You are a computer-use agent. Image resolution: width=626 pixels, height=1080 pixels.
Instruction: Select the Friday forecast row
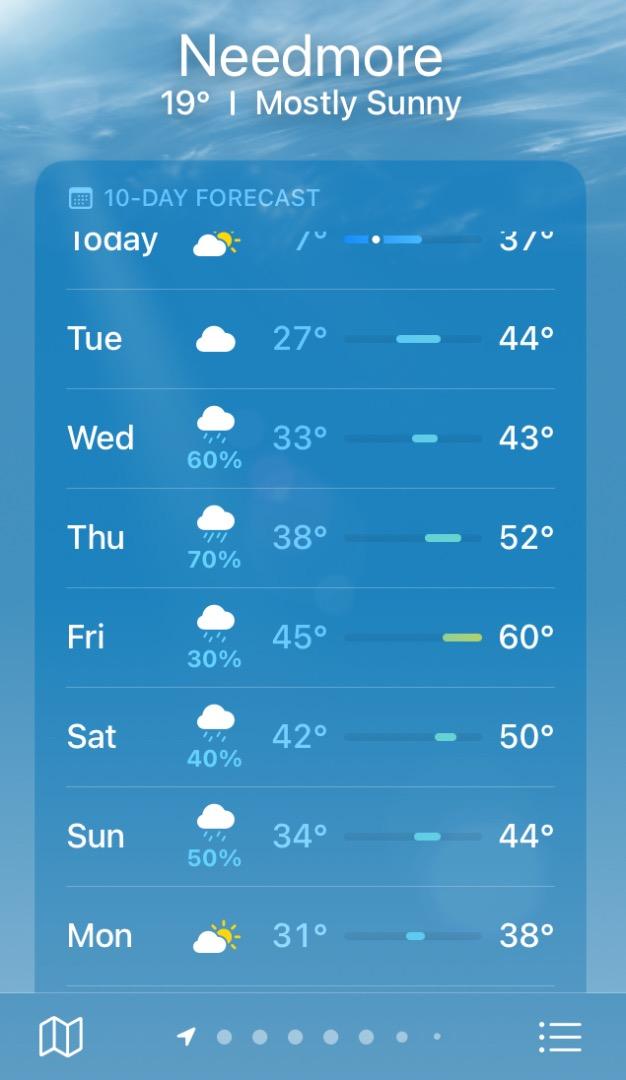310,638
